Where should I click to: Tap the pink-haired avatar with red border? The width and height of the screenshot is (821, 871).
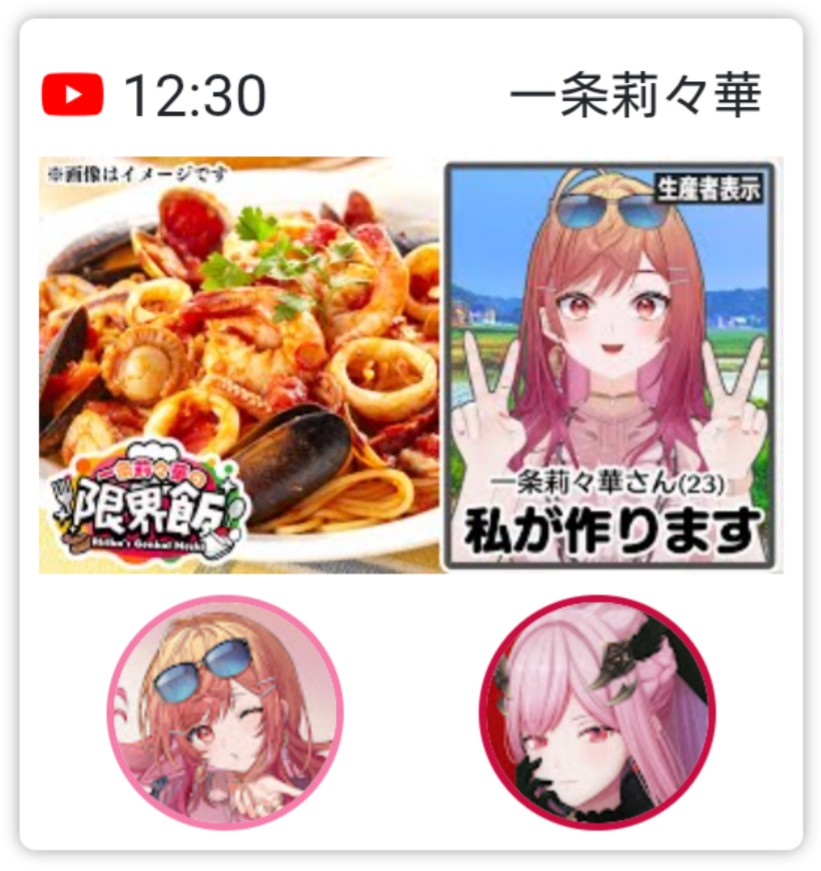597,713
